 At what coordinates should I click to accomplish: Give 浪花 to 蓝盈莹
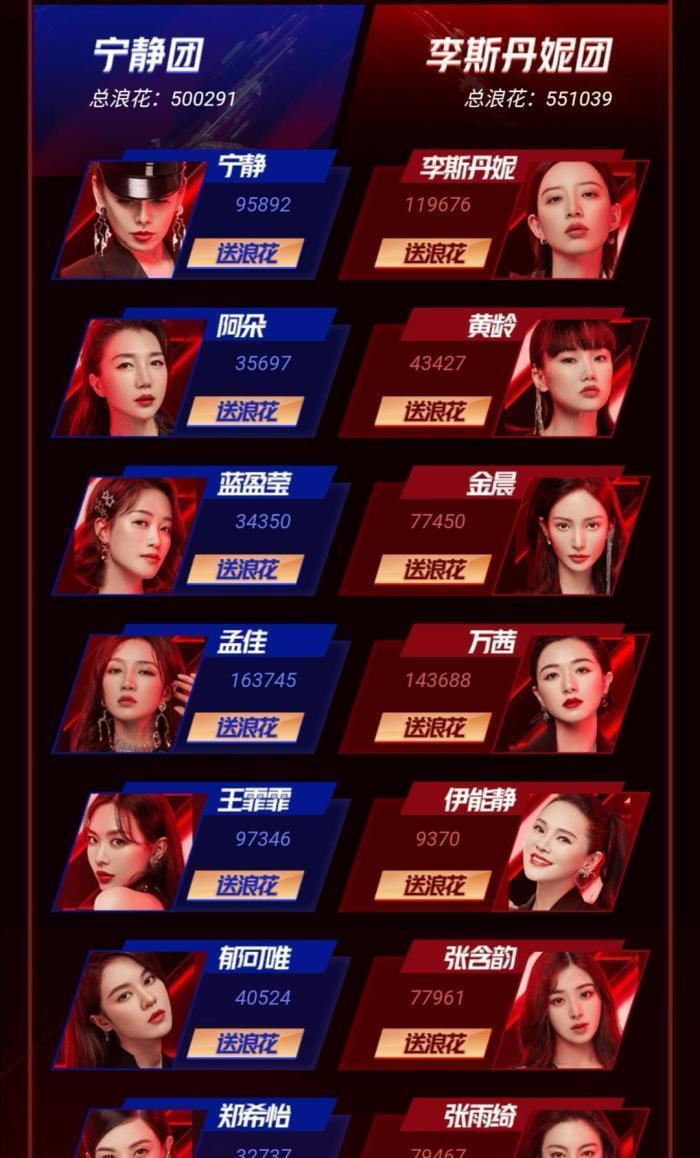[245, 569]
